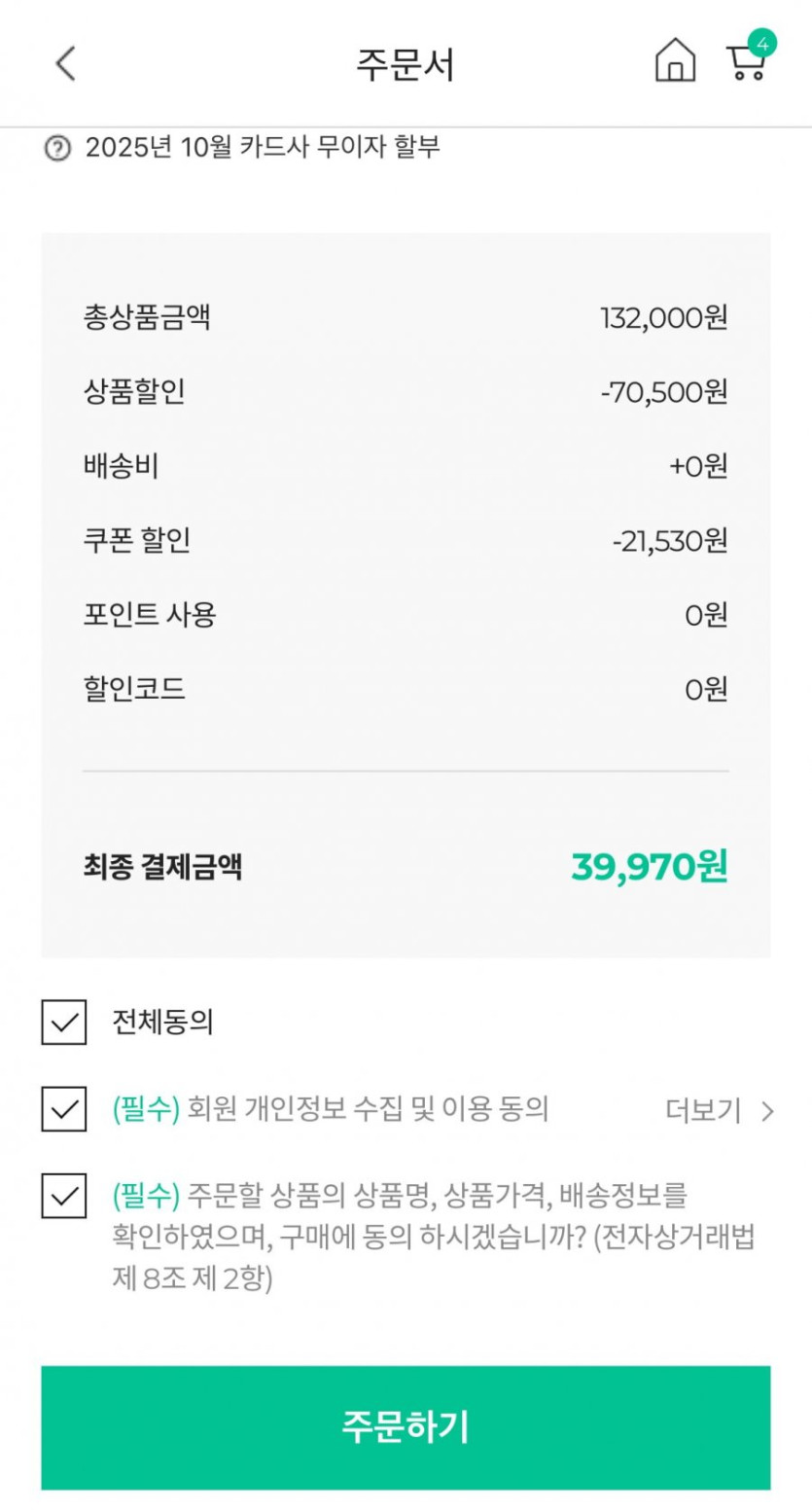Open the home icon
The width and height of the screenshot is (812, 1510).
[x=675, y=61]
